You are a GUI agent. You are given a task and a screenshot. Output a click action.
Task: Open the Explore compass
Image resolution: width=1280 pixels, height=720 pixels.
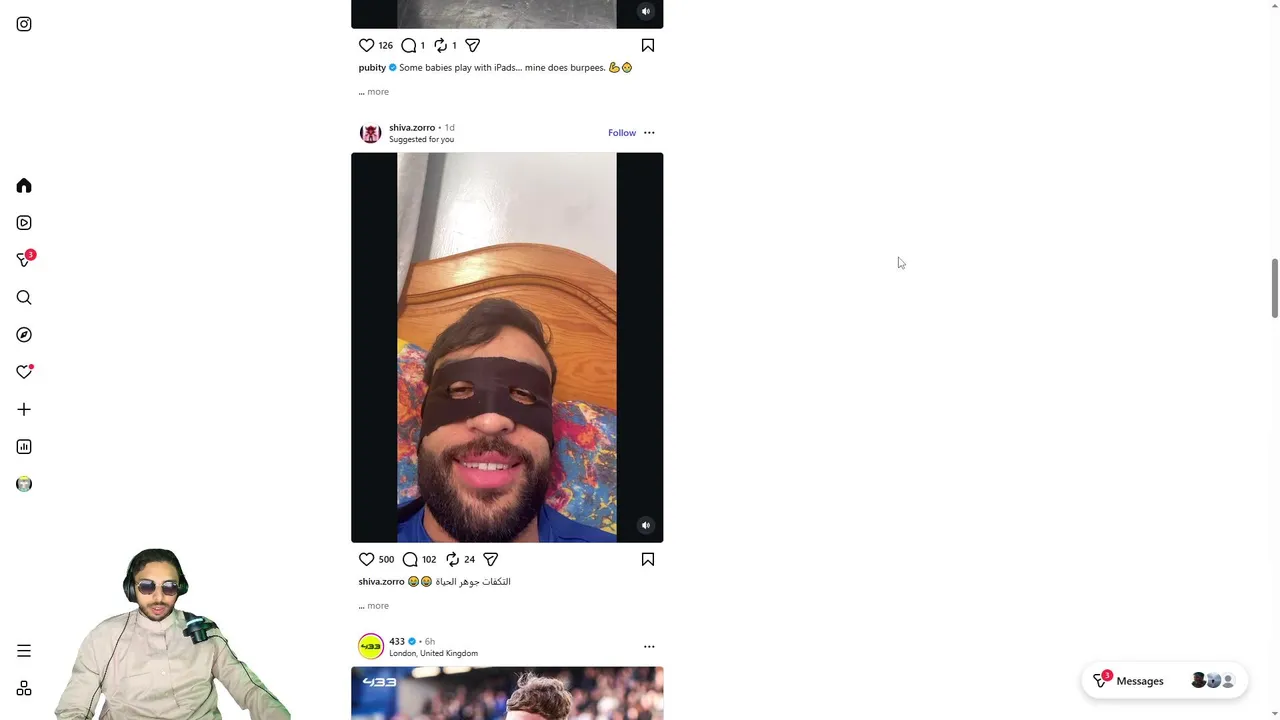(x=24, y=335)
